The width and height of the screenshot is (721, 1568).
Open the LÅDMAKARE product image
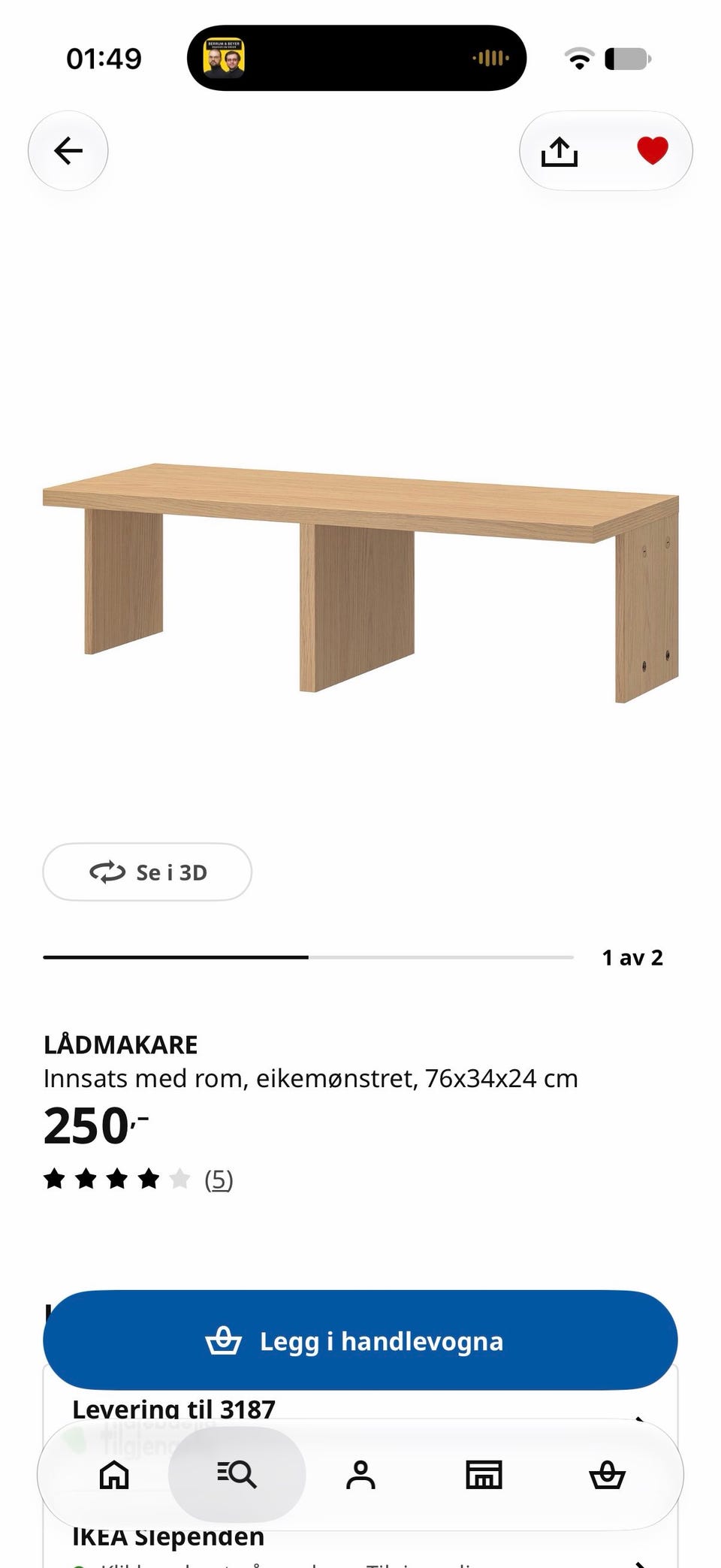[360, 582]
